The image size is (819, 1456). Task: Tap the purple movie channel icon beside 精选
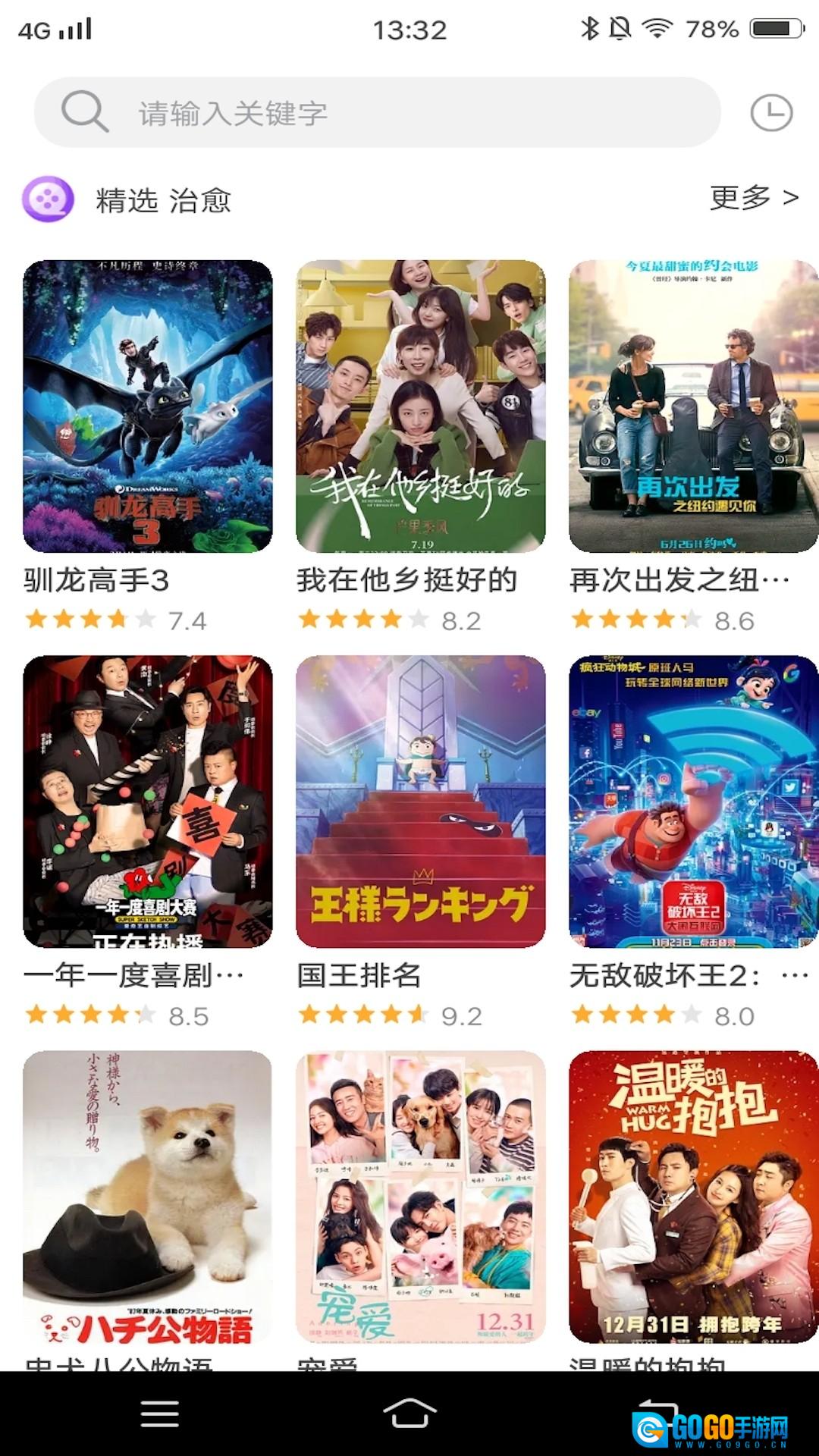pos(47,200)
